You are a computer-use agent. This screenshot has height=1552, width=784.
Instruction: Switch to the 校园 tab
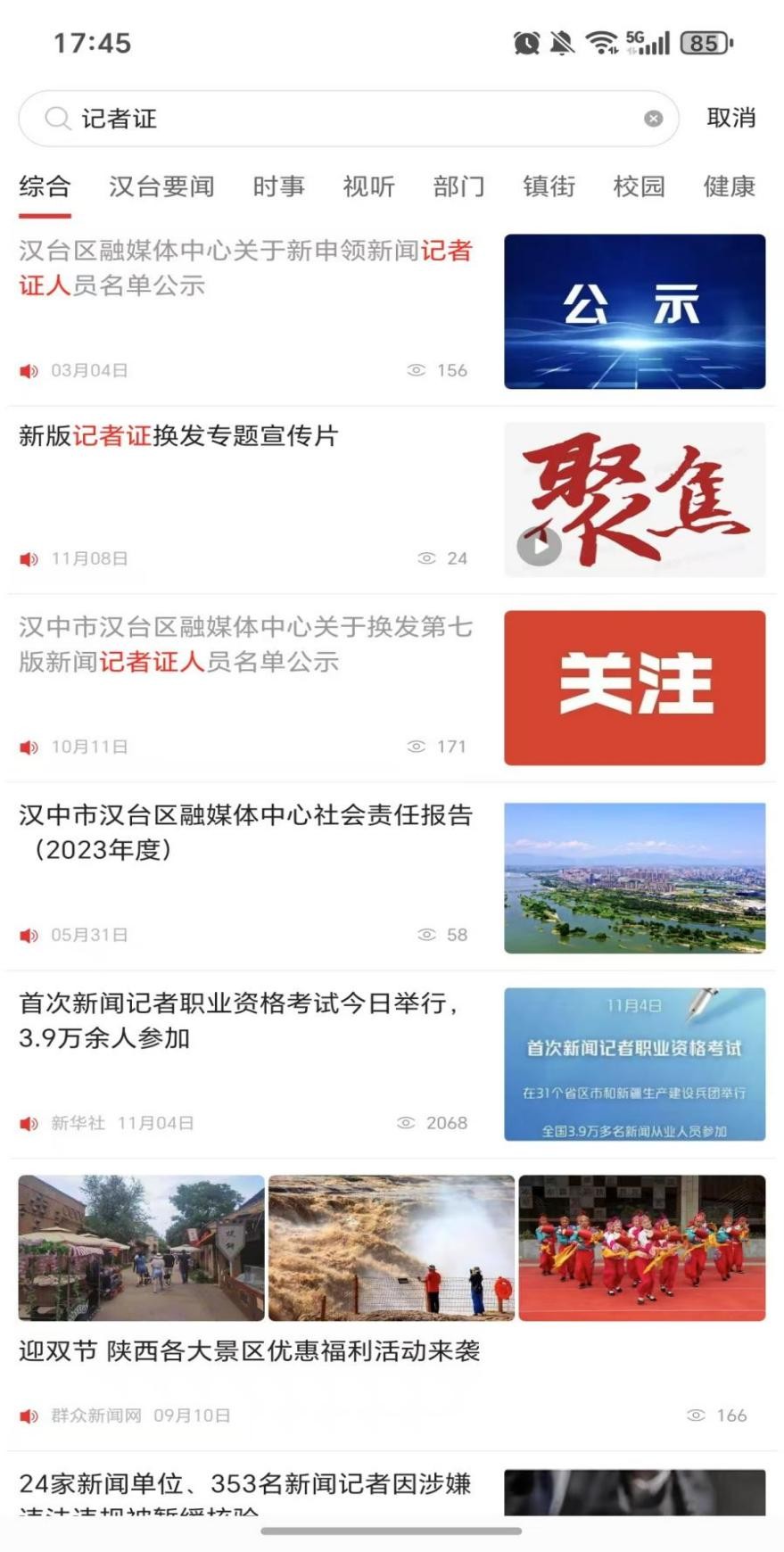coord(639,186)
